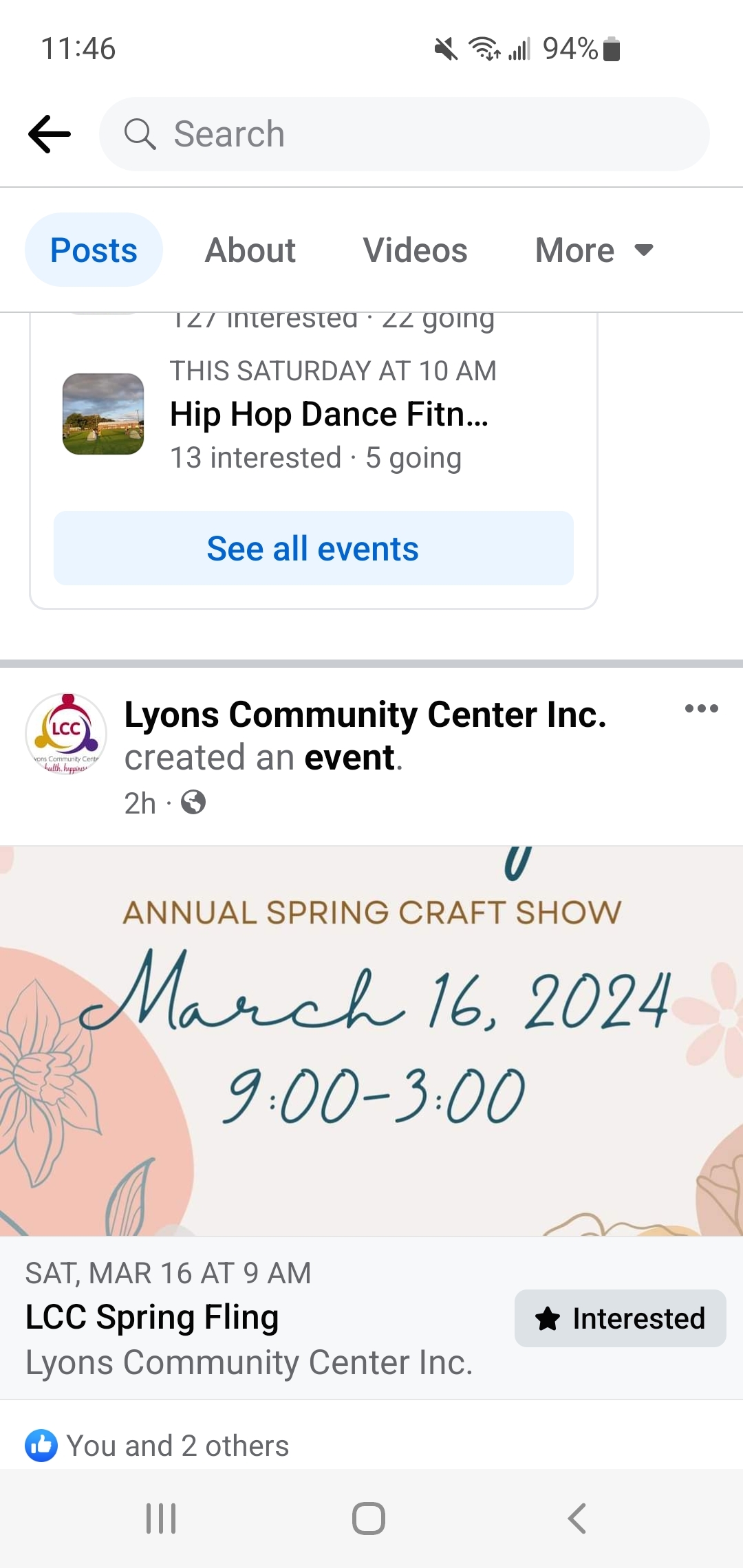Expand the More dropdown
The height and width of the screenshot is (1568, 743).
click(x=594, y=250)
